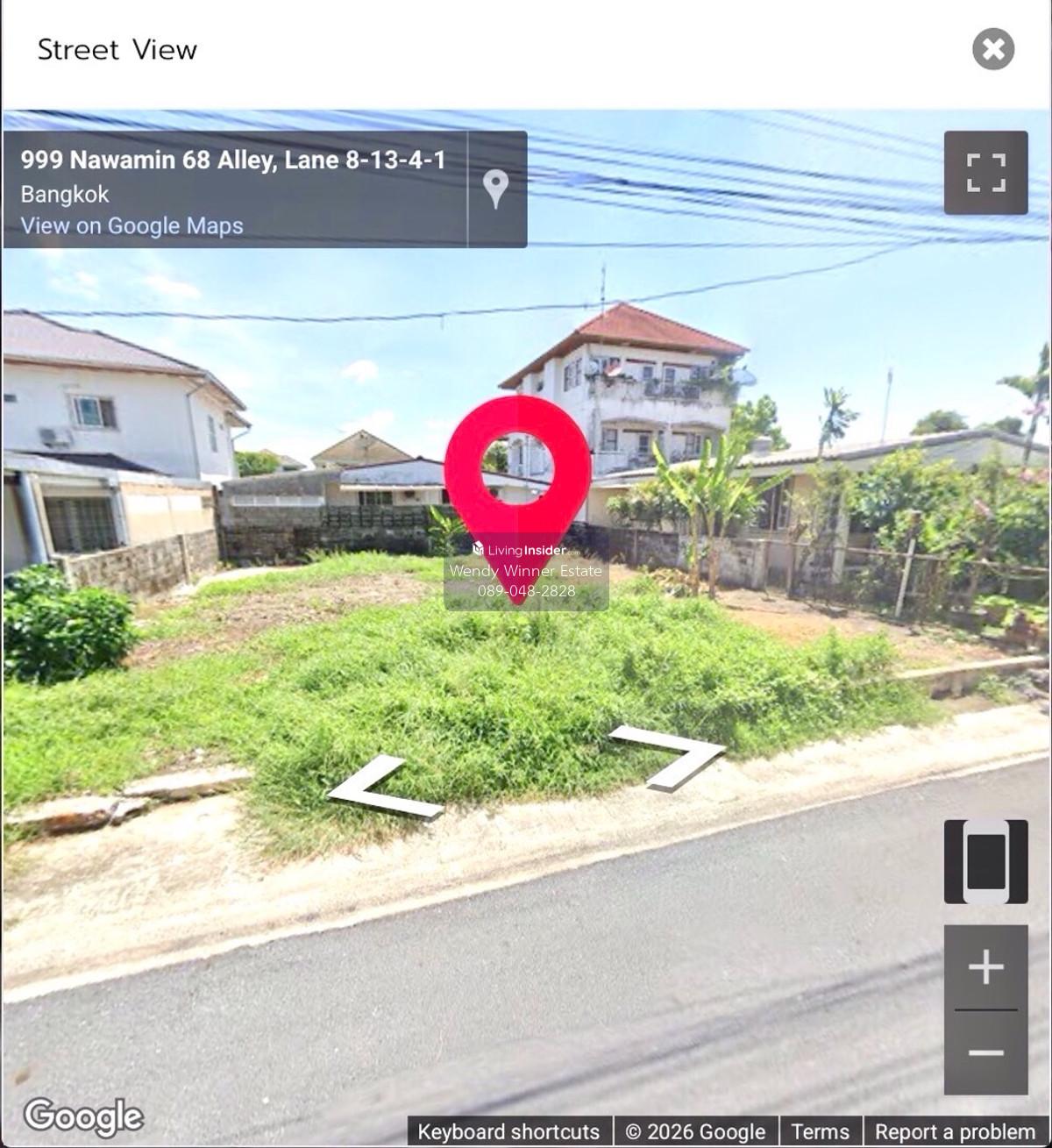The width and height of the screenshot is (1052, 1148).
Task: Zoom in with the plus button
Action: click(x=985, y=967)
